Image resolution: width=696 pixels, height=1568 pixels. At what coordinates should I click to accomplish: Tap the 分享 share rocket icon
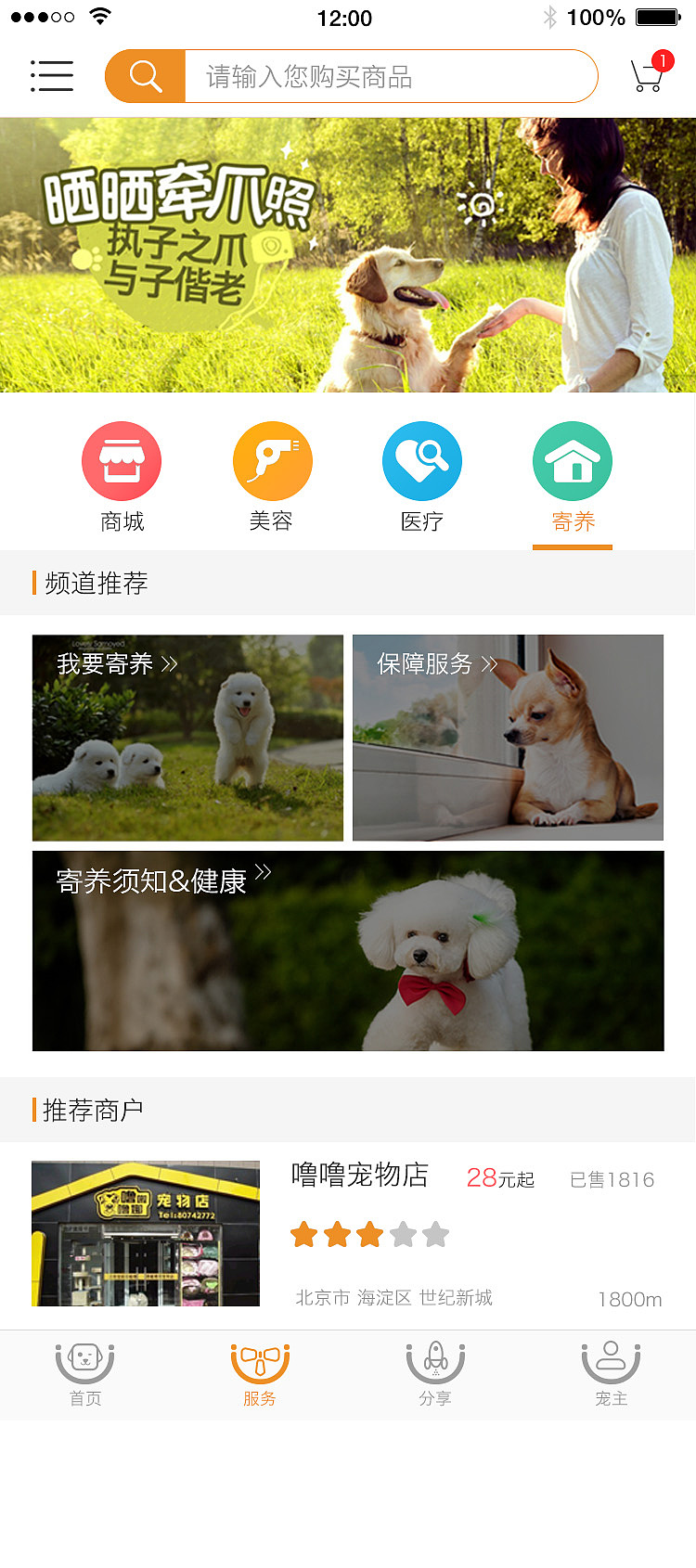[x=435, y=1361]
